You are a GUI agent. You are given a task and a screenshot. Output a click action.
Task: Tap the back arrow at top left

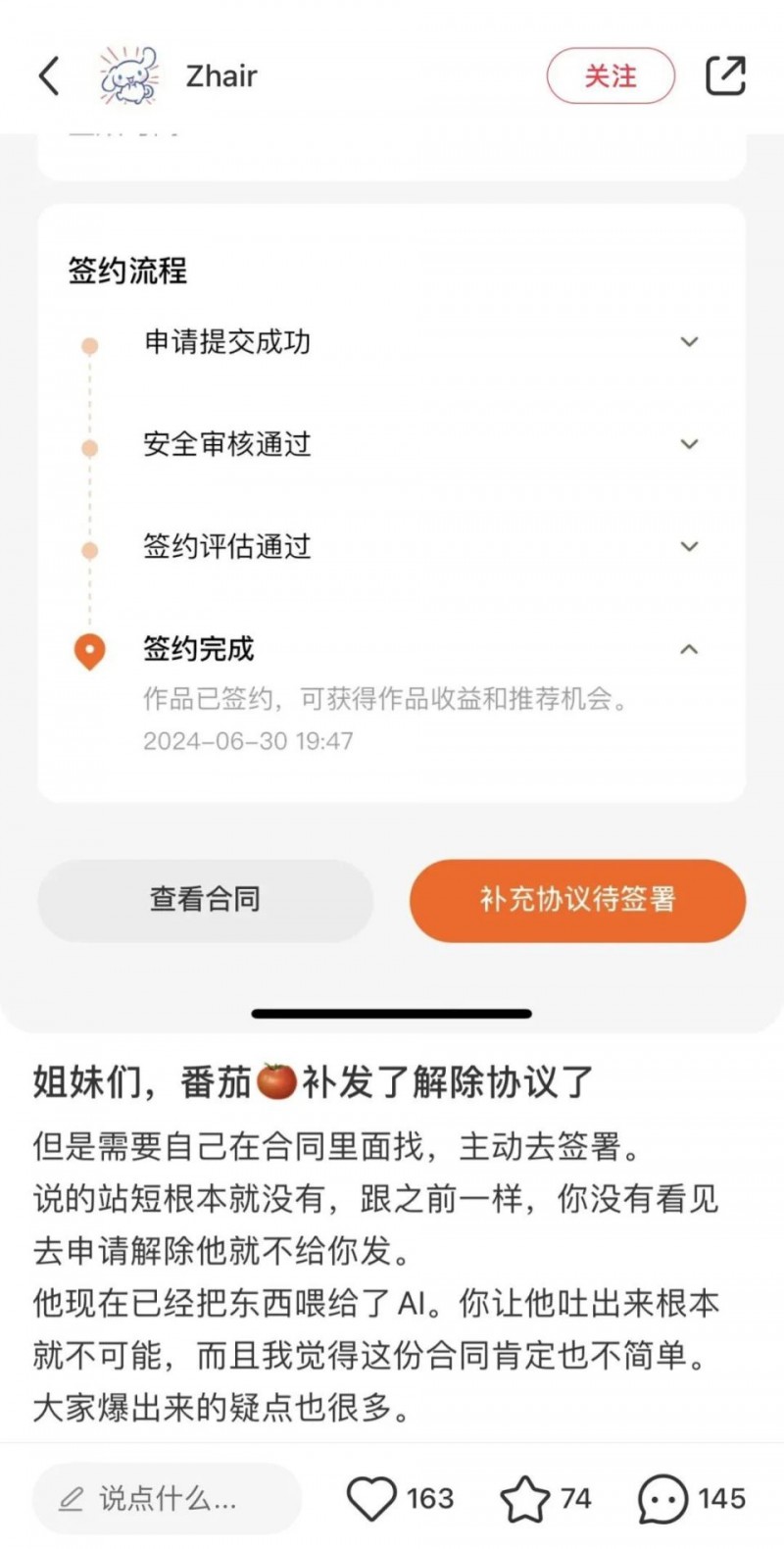point(51,75)
